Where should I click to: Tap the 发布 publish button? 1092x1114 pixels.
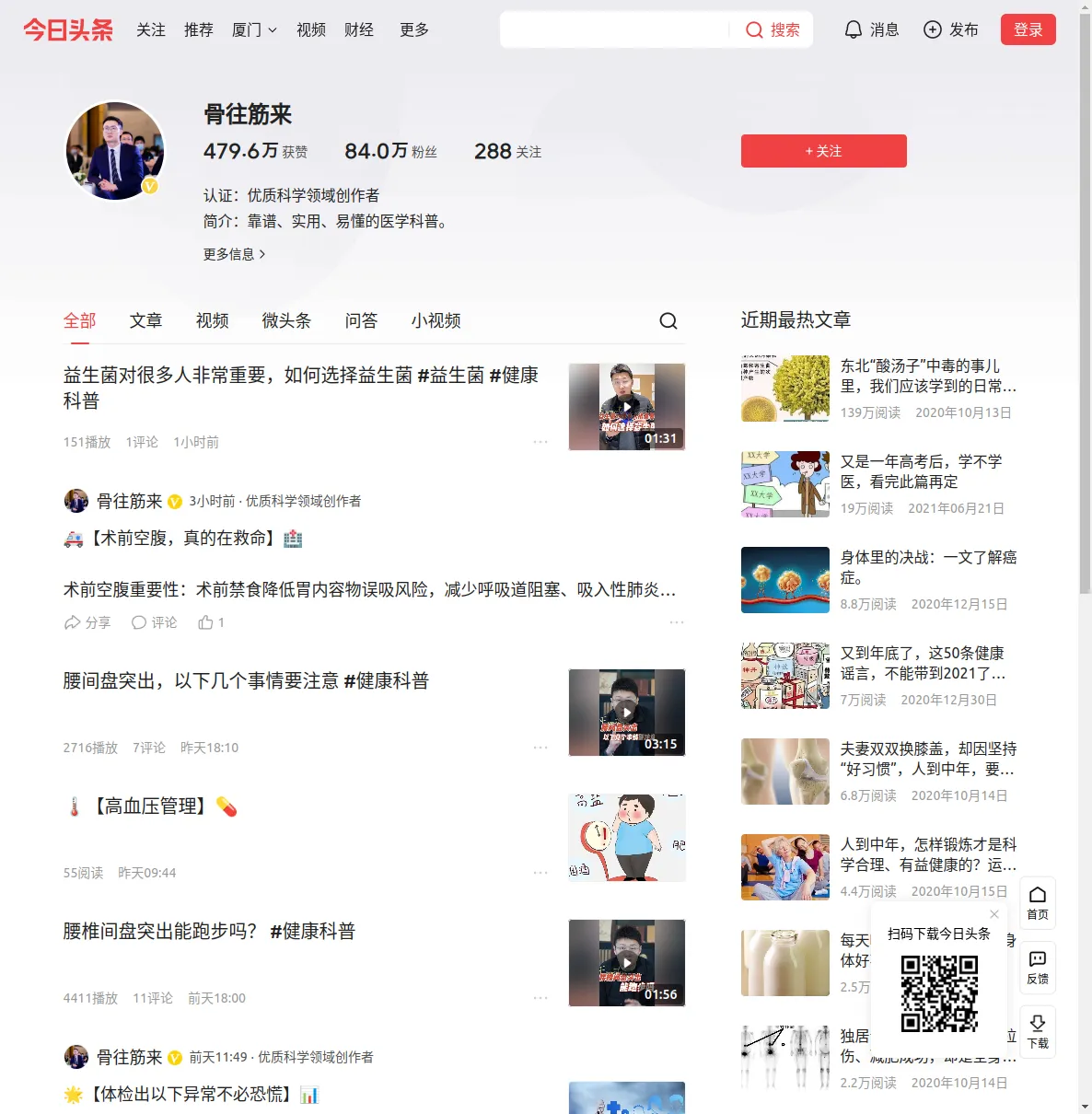pos(951,29)
